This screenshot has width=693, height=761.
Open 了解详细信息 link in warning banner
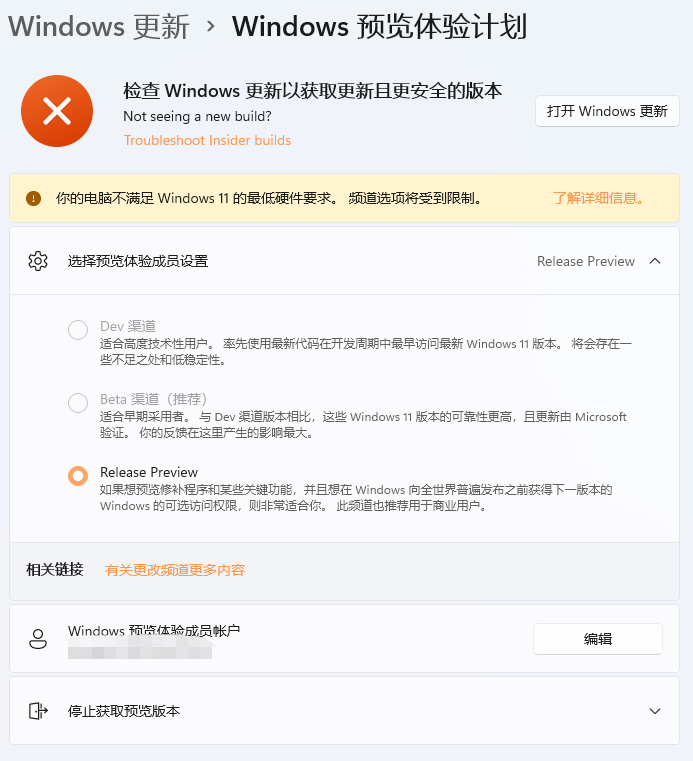(598, 198)
